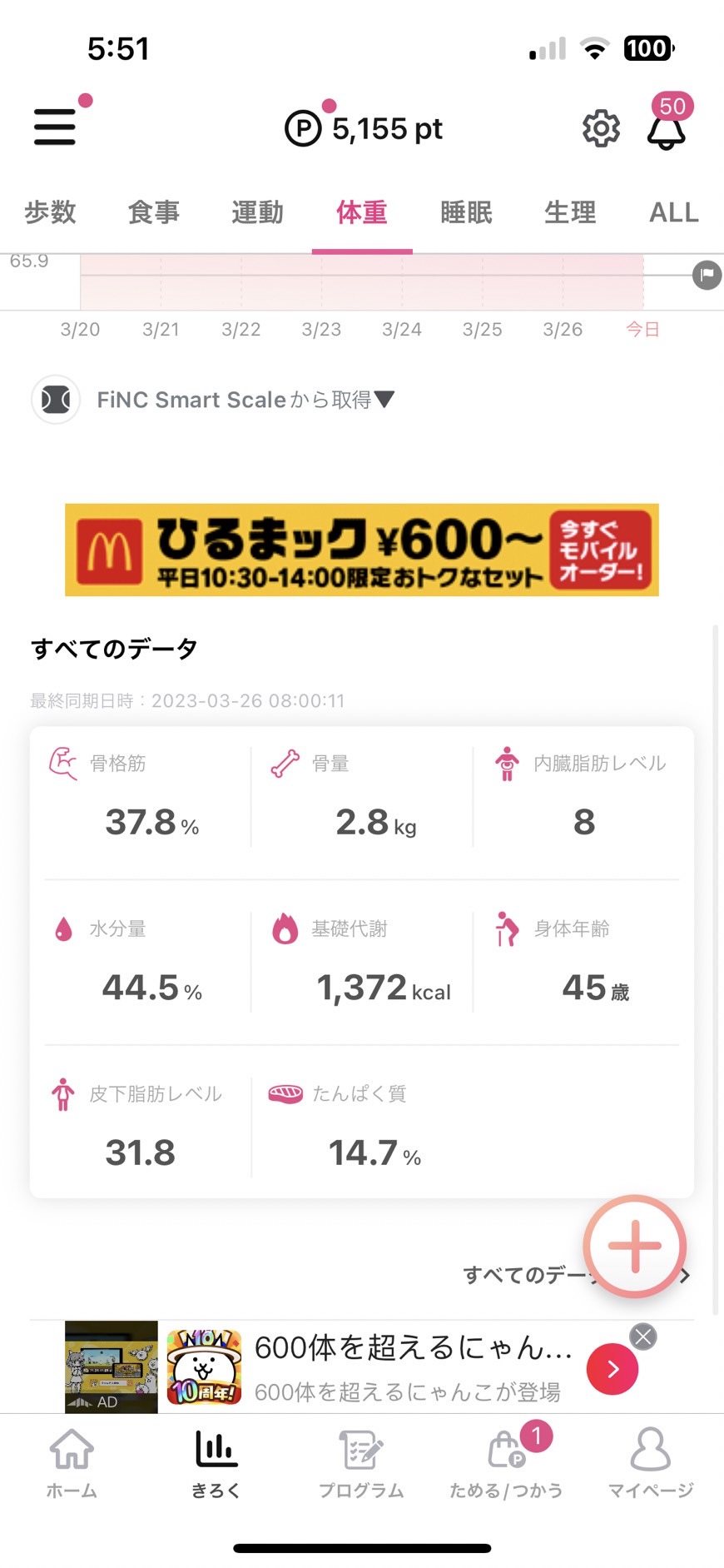Image resolution: width=724 pixels, height=1568 pixels.
Task: Open the マイページ tab
Action: (651, 1463)
